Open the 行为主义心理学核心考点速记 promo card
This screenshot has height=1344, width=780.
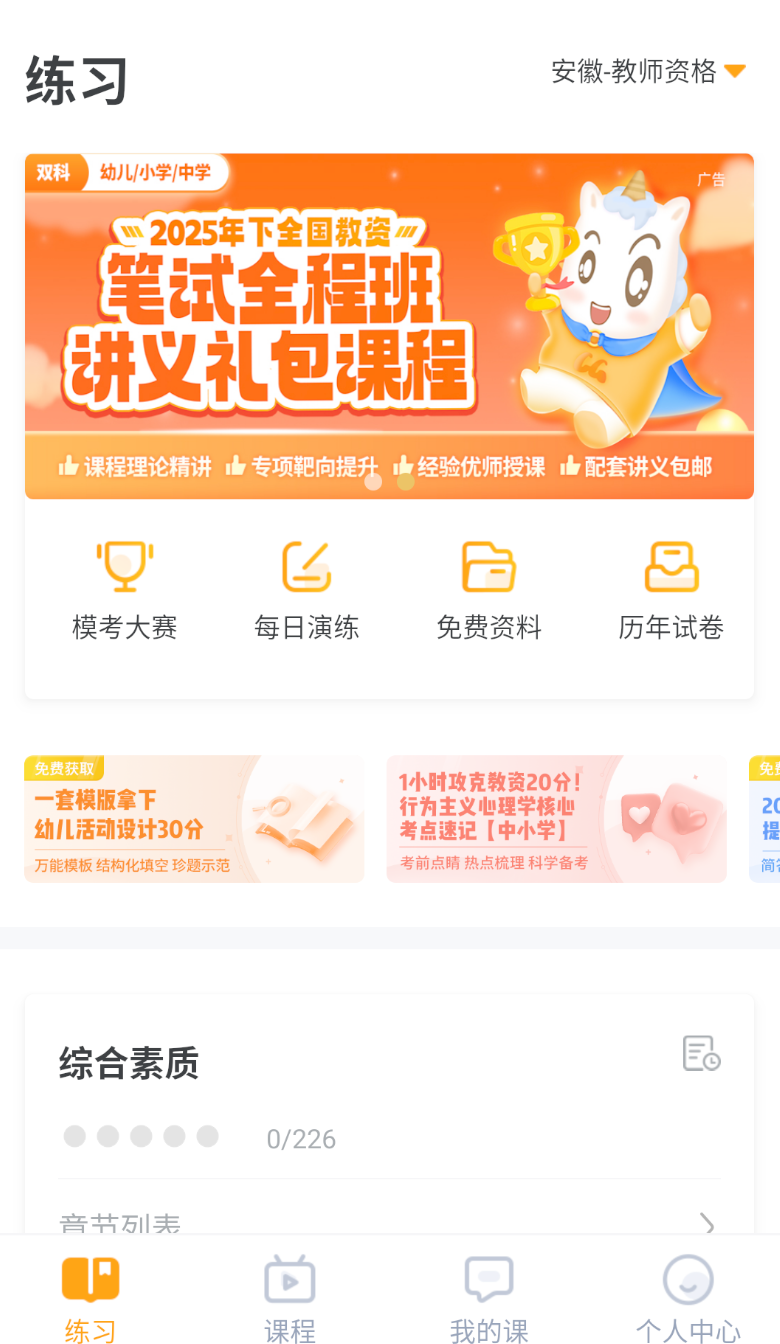pos(556,818)
